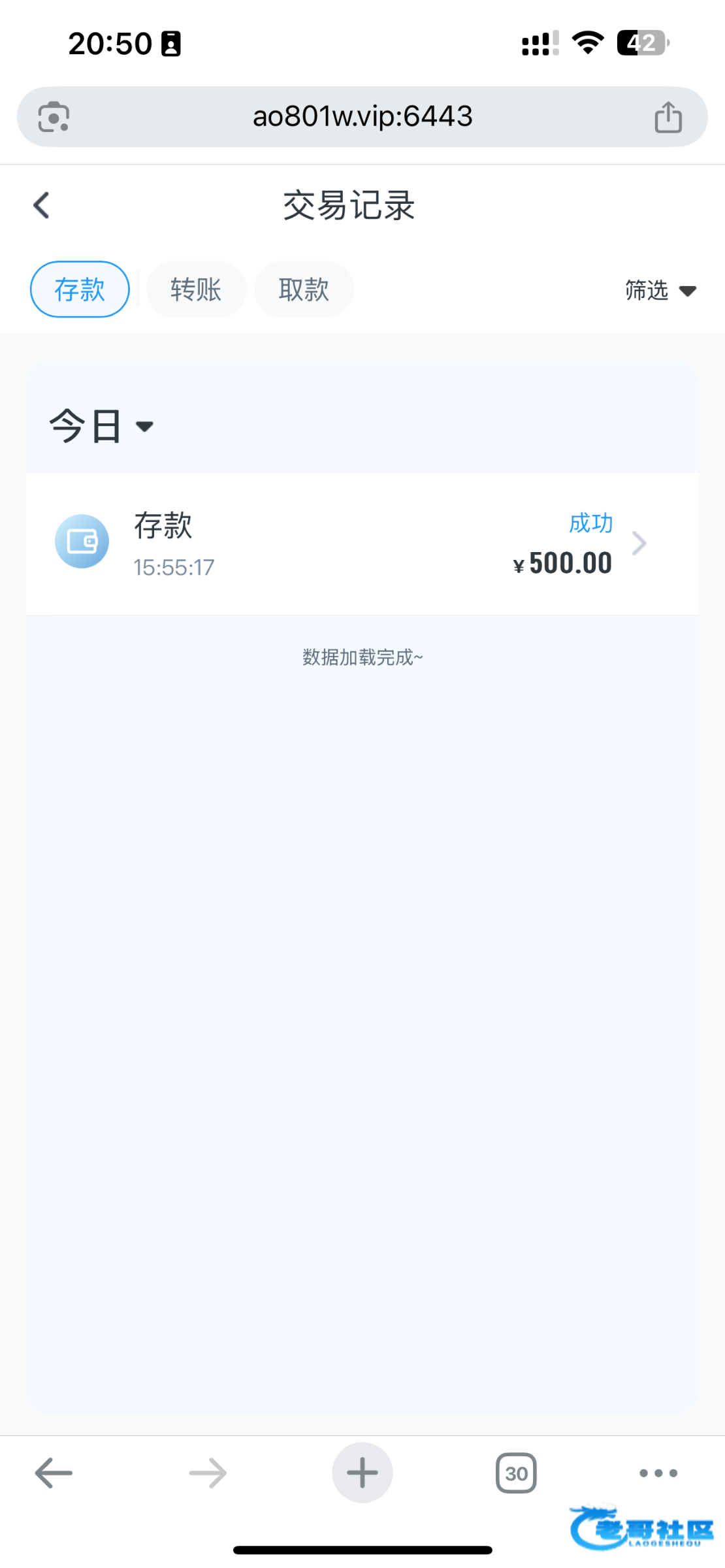
Task: Switch to the 转账 tab
Action: click(196, 289)
